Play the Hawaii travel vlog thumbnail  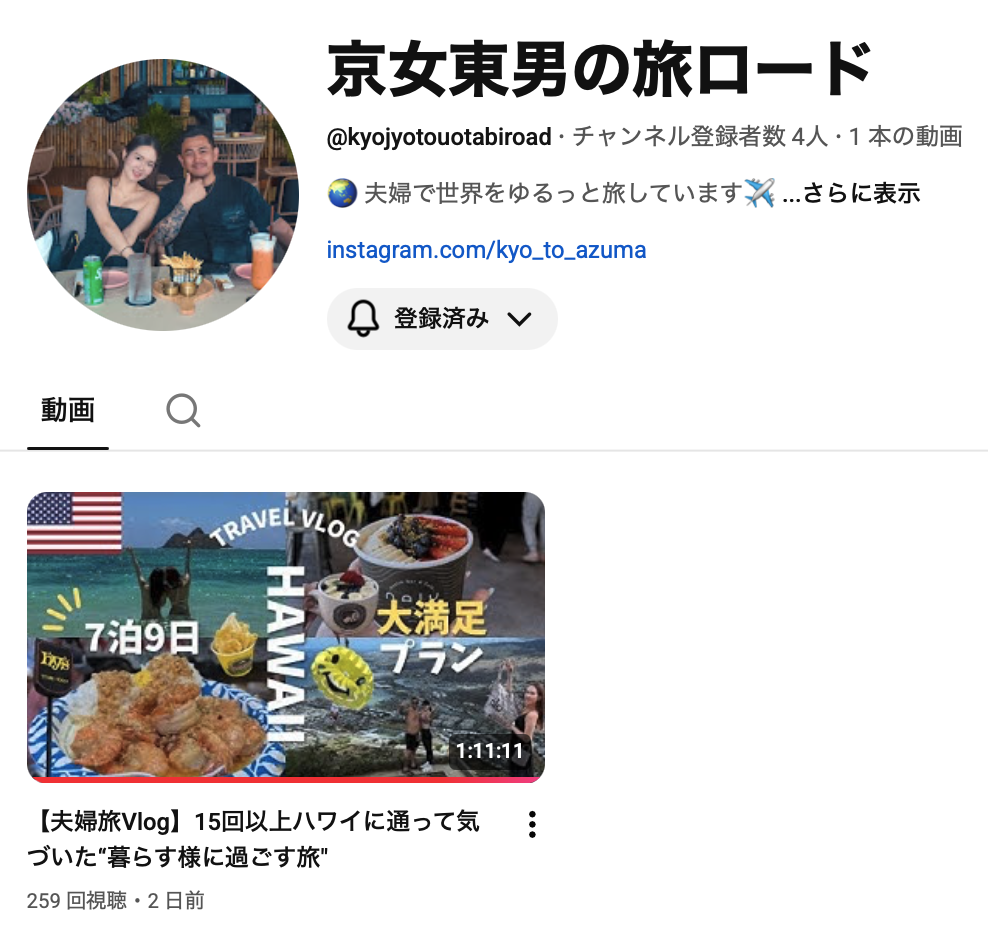coord(285,636)
